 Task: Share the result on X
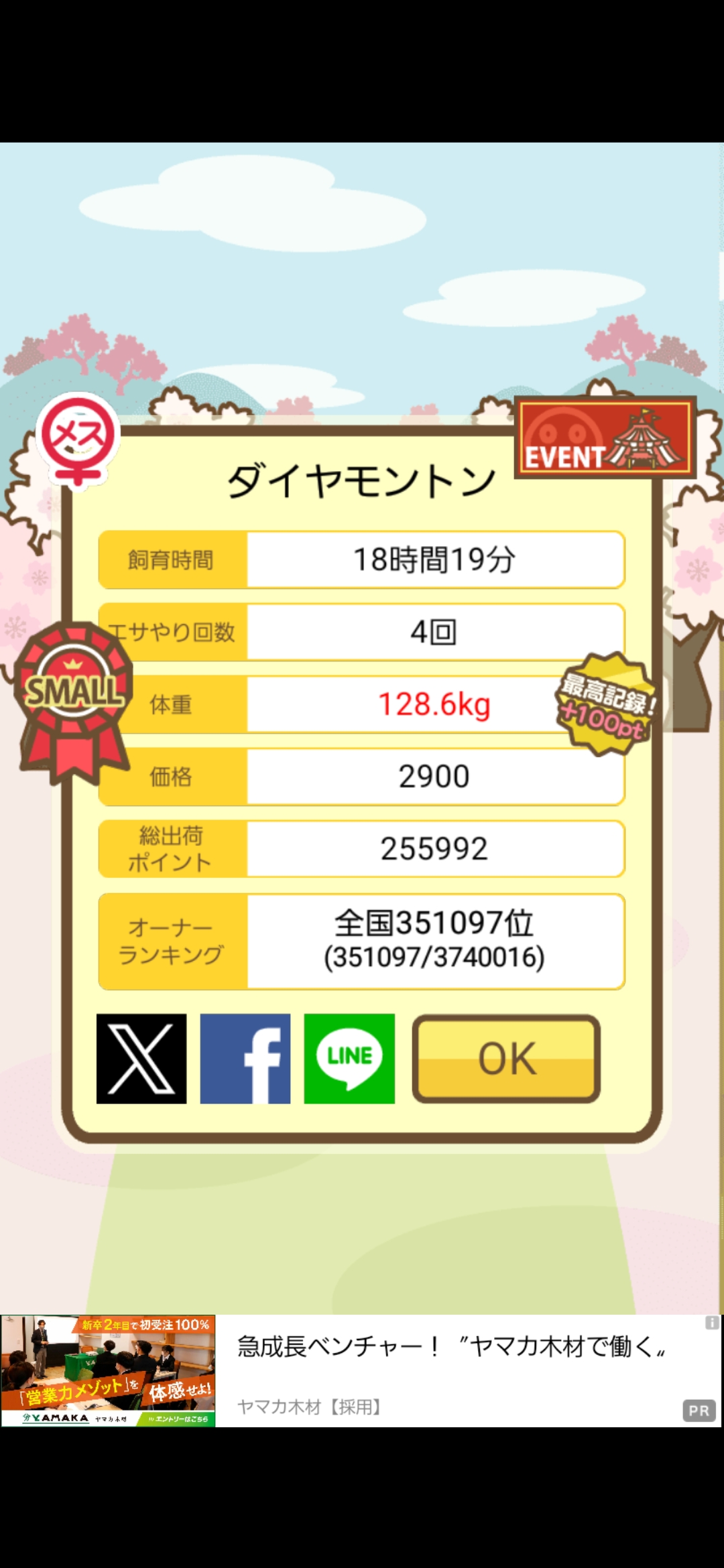click(x=141, y=1059)
